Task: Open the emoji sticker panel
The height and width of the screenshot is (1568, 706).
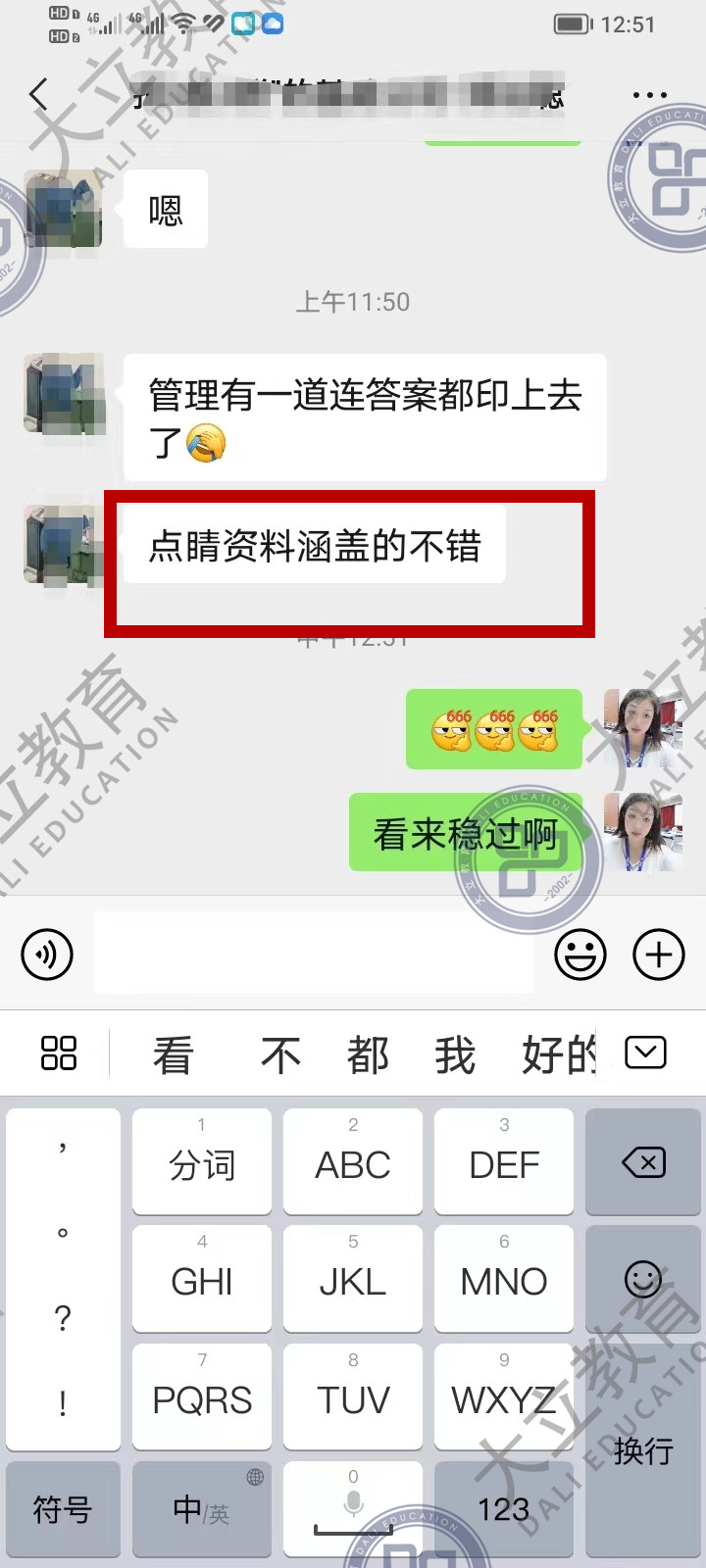Action: tap(580, 954)
